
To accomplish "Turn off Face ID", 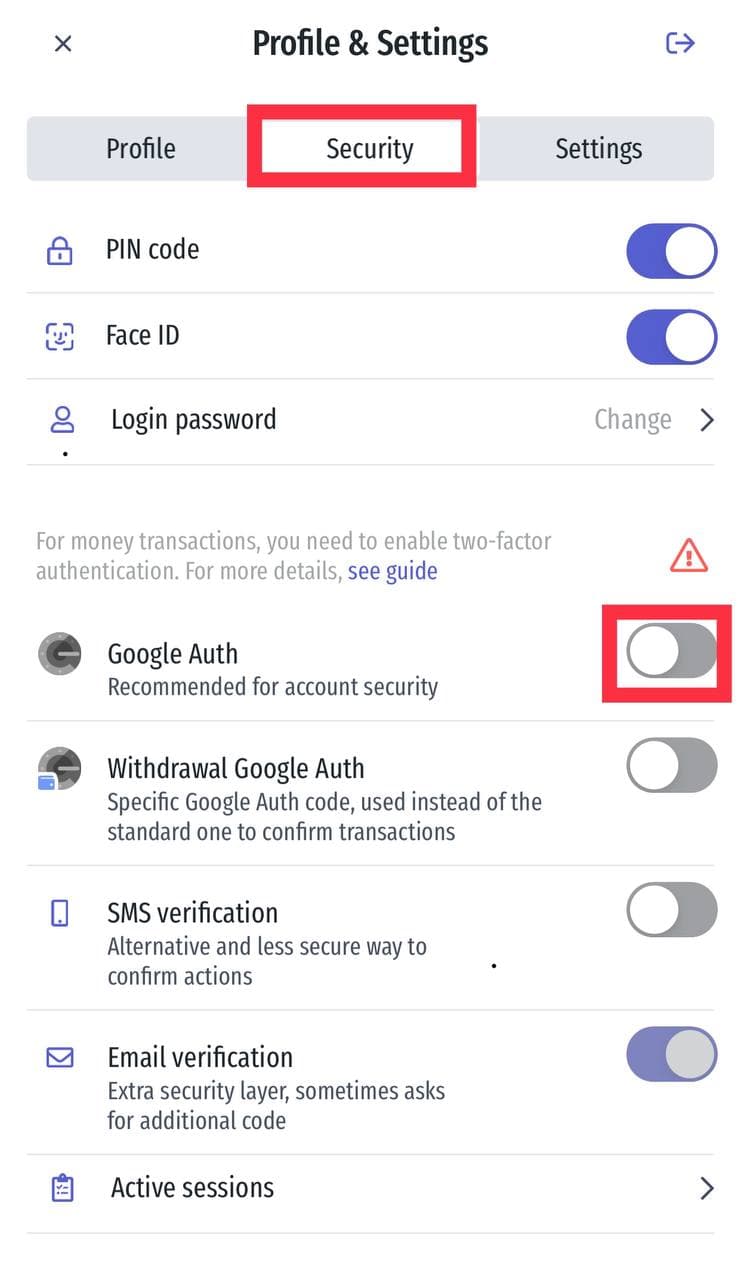I will click(671, 337).
